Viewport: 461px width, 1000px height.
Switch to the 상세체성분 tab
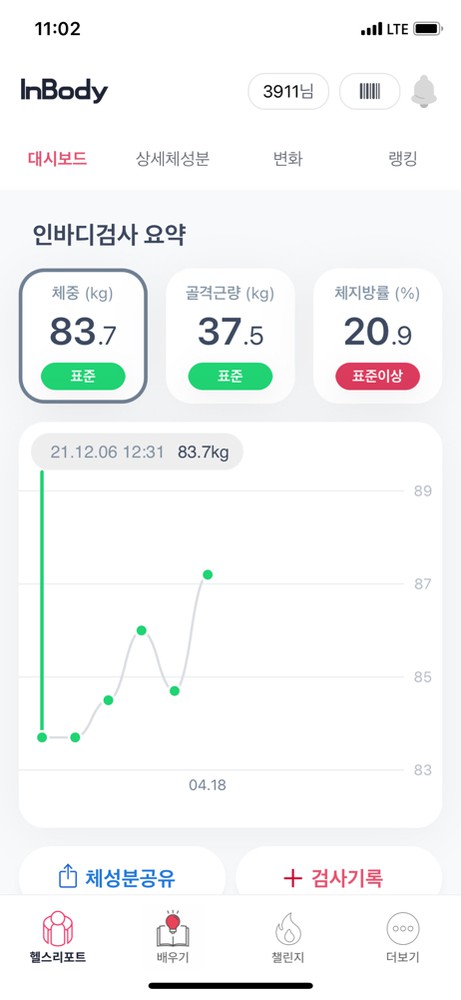[x=172, y=159]
